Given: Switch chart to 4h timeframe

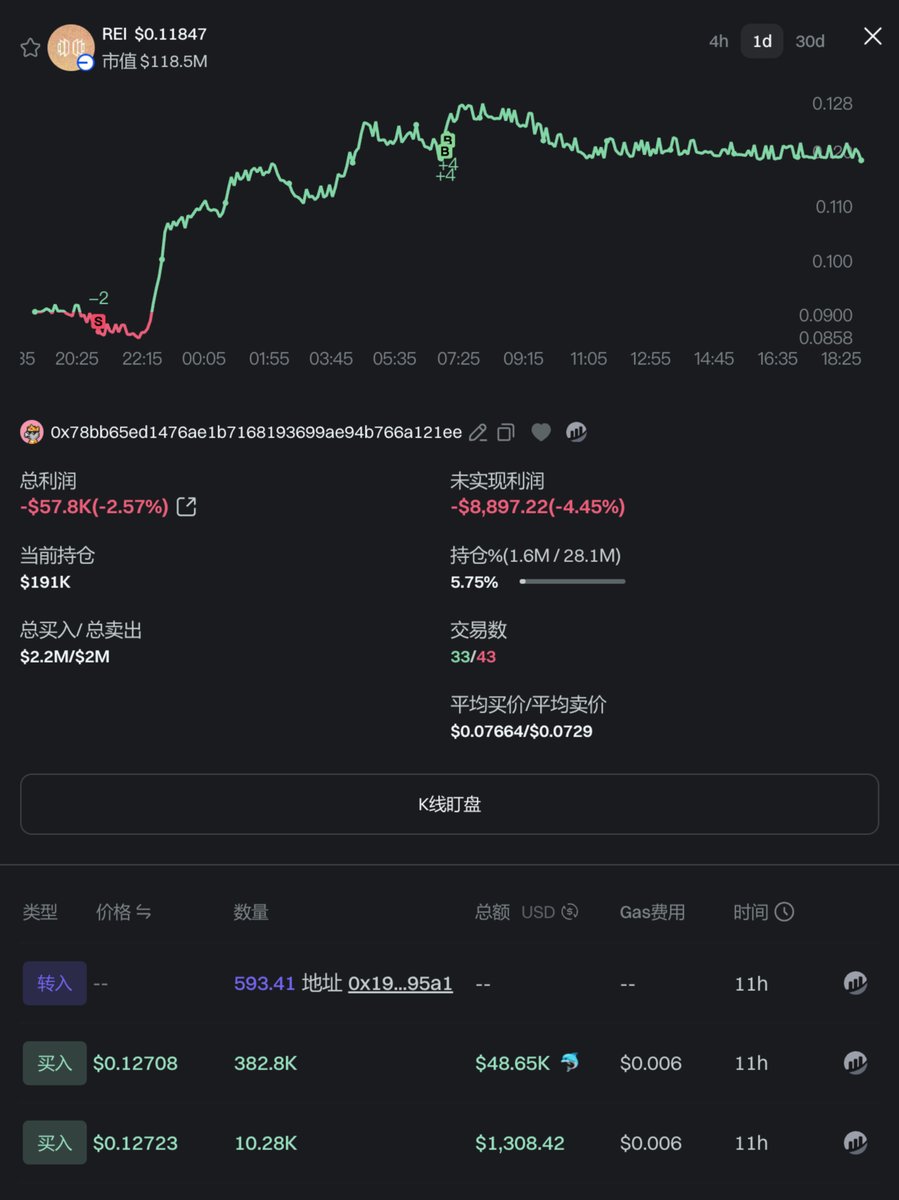Looking at the screenshot, I should point(718,41).
